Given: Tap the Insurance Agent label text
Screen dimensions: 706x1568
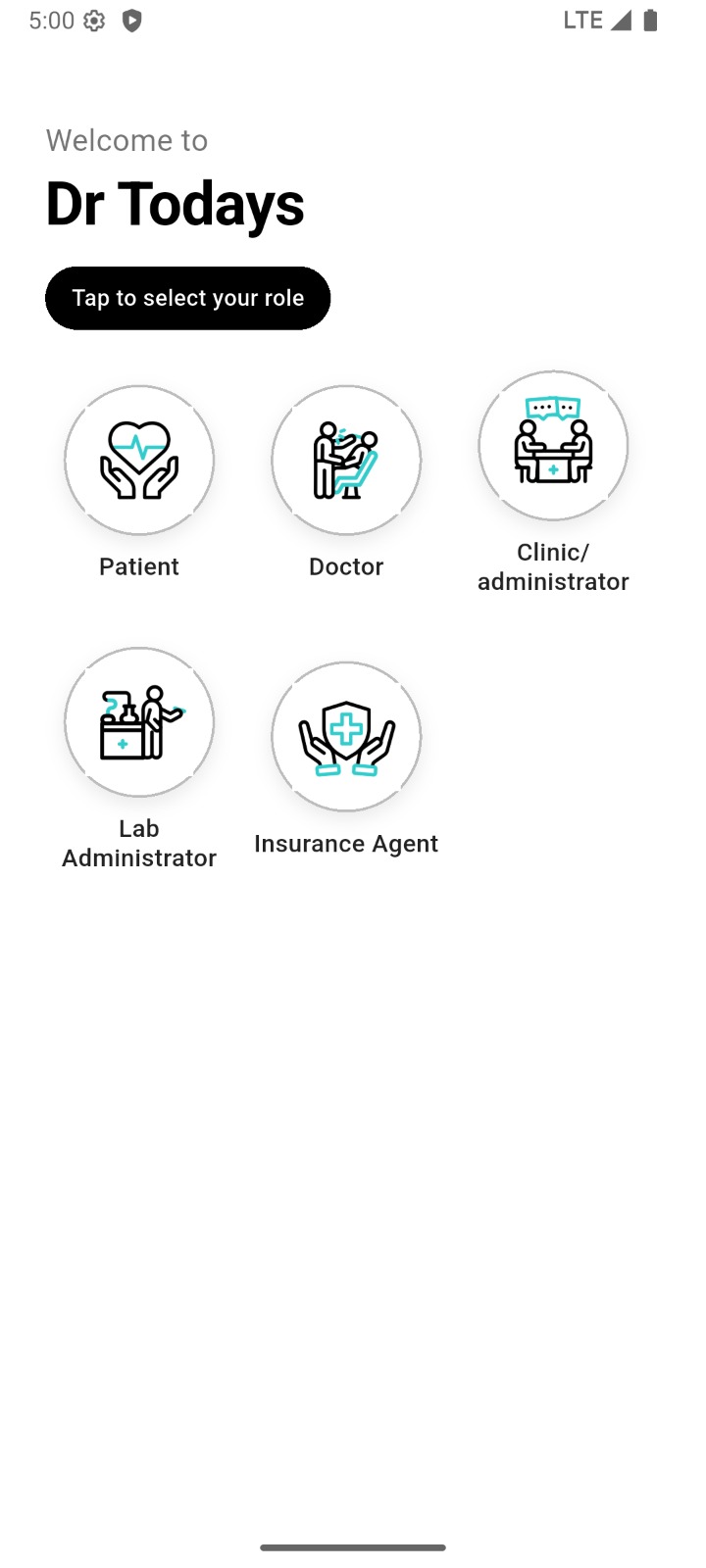Looking at the screenshot, I should (x=345, y=843).
